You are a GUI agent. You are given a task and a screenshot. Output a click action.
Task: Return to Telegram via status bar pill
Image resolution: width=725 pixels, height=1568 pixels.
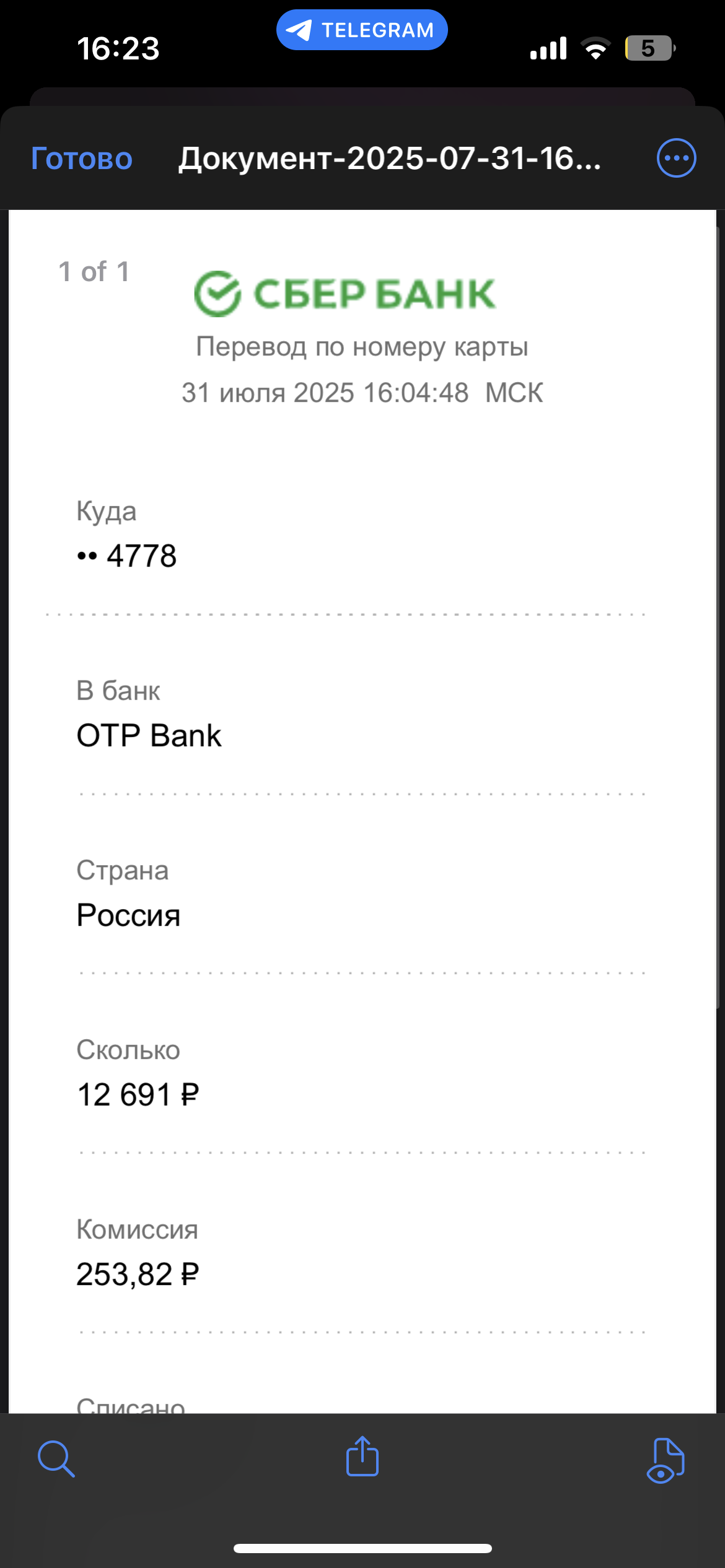pos(362,30)
